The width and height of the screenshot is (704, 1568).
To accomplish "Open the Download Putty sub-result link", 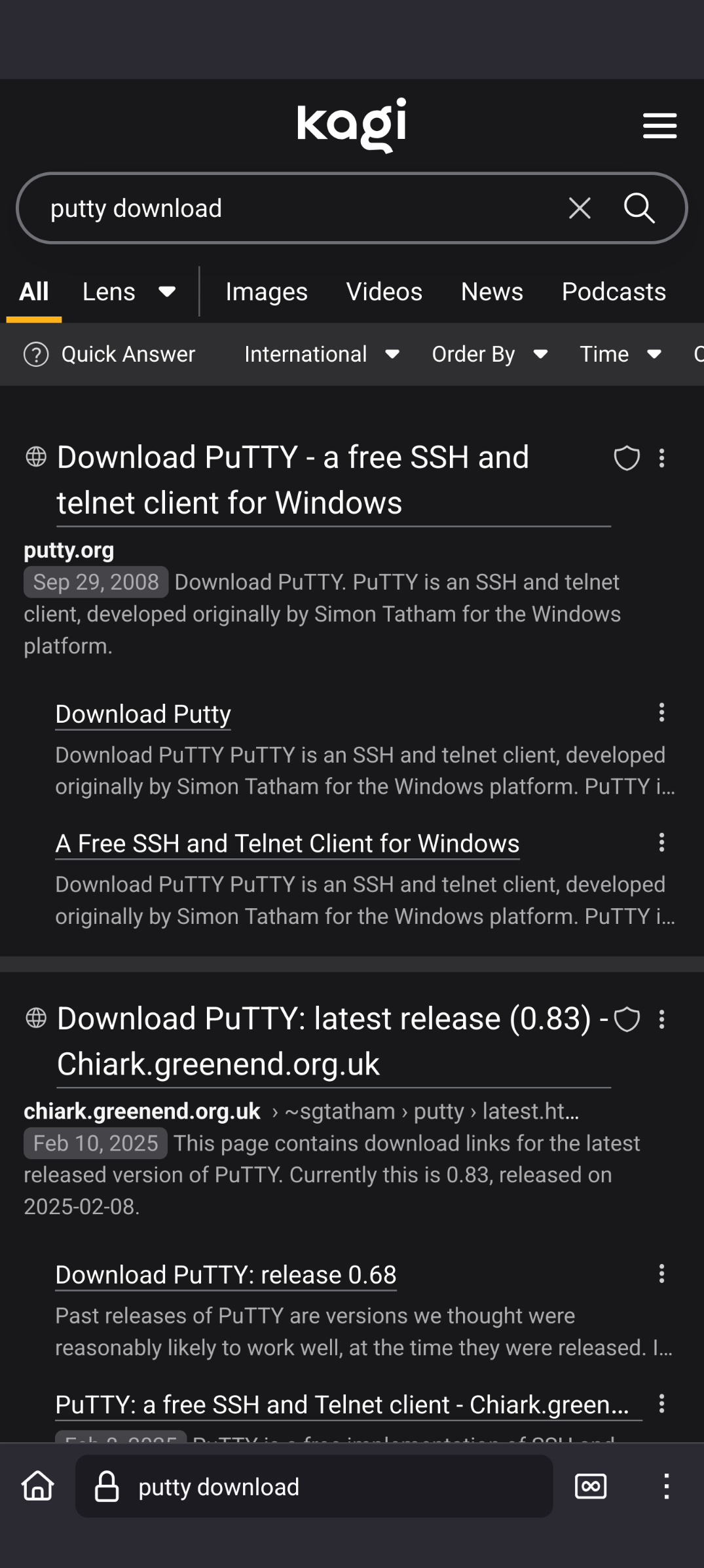I will [143, 714].
